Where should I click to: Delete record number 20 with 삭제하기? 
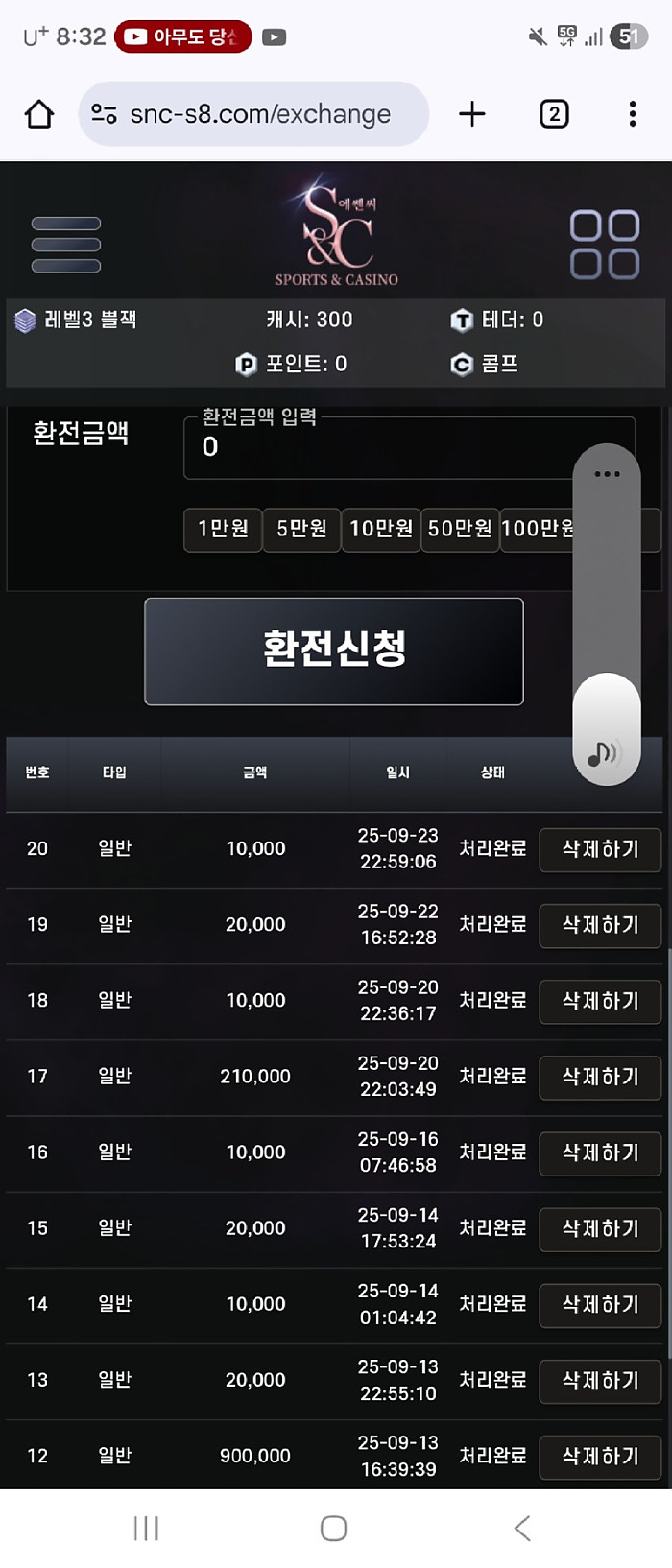click(x=600, y=849)
